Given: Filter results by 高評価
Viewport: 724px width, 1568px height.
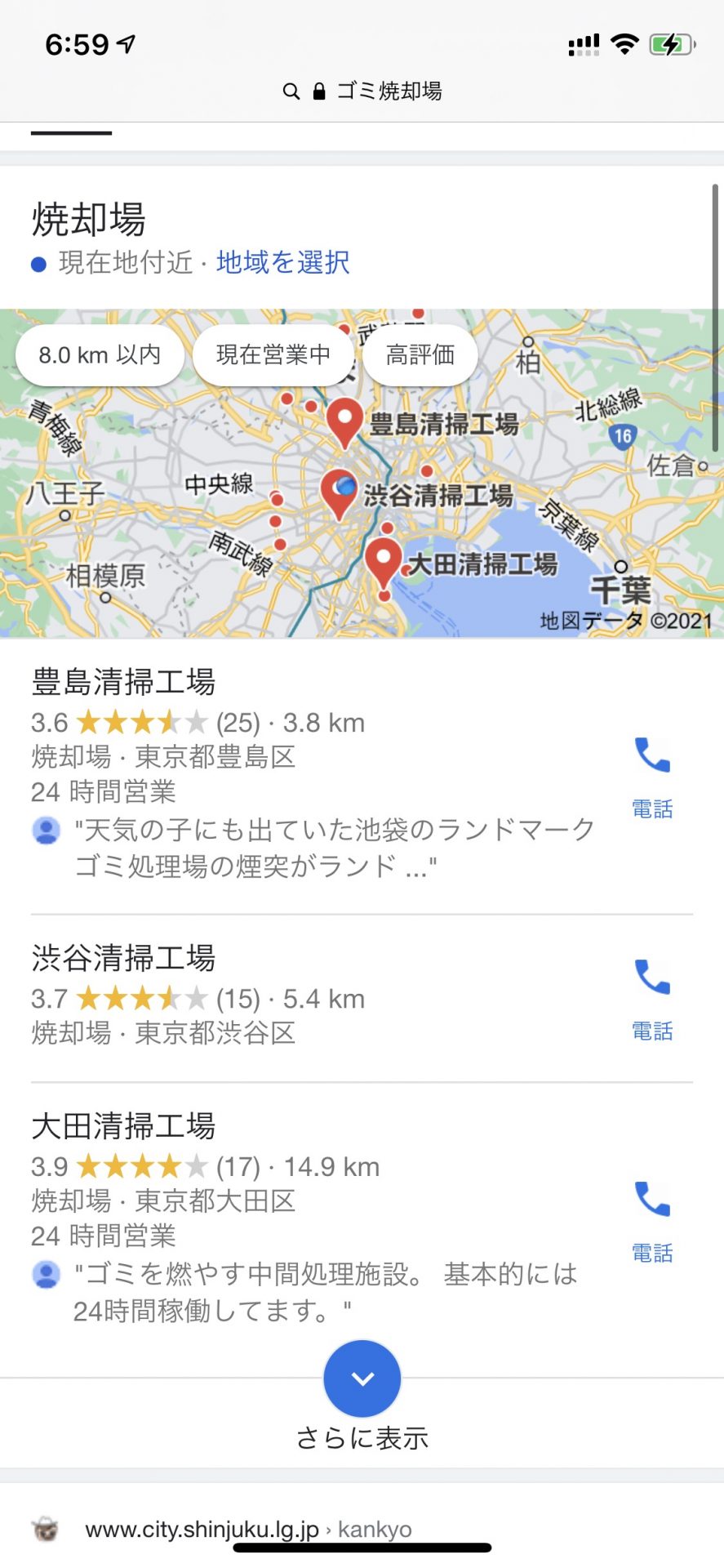Looking at the screenshot, I should click(x=420, y=354).
